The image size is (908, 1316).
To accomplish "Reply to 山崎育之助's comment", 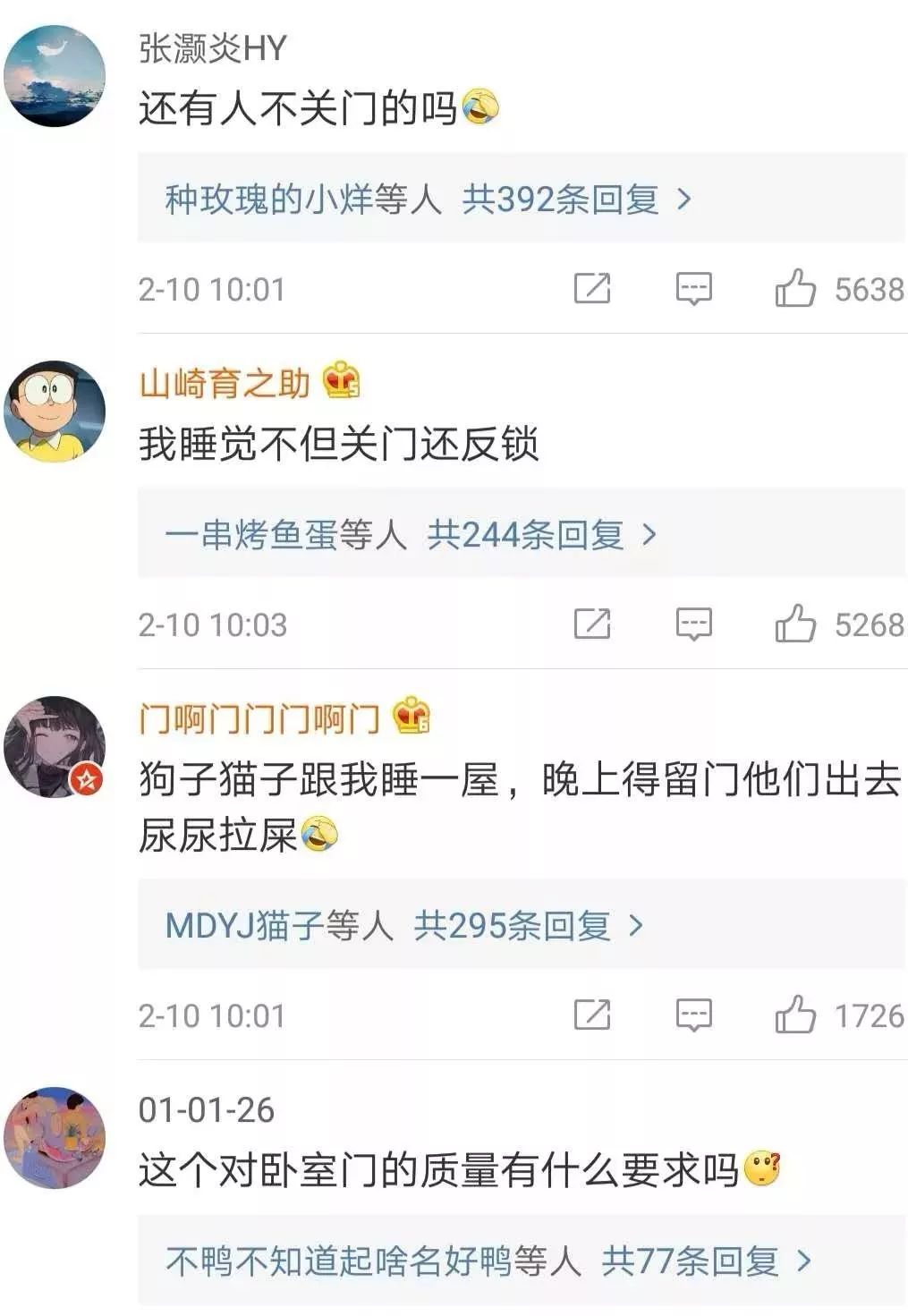I will pos(693,624).
